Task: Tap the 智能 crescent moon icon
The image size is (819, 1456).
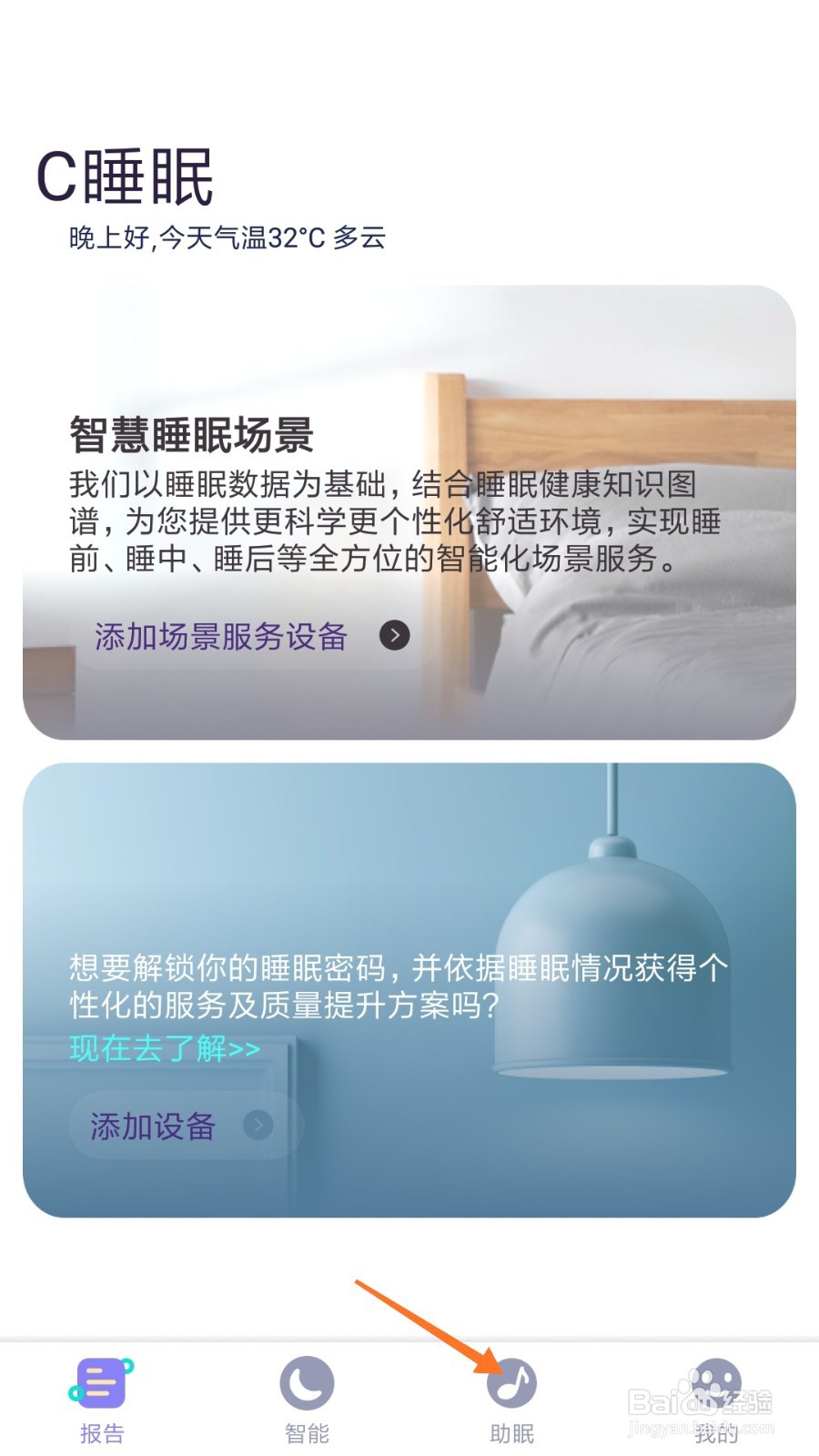Action: (307, 1382)
